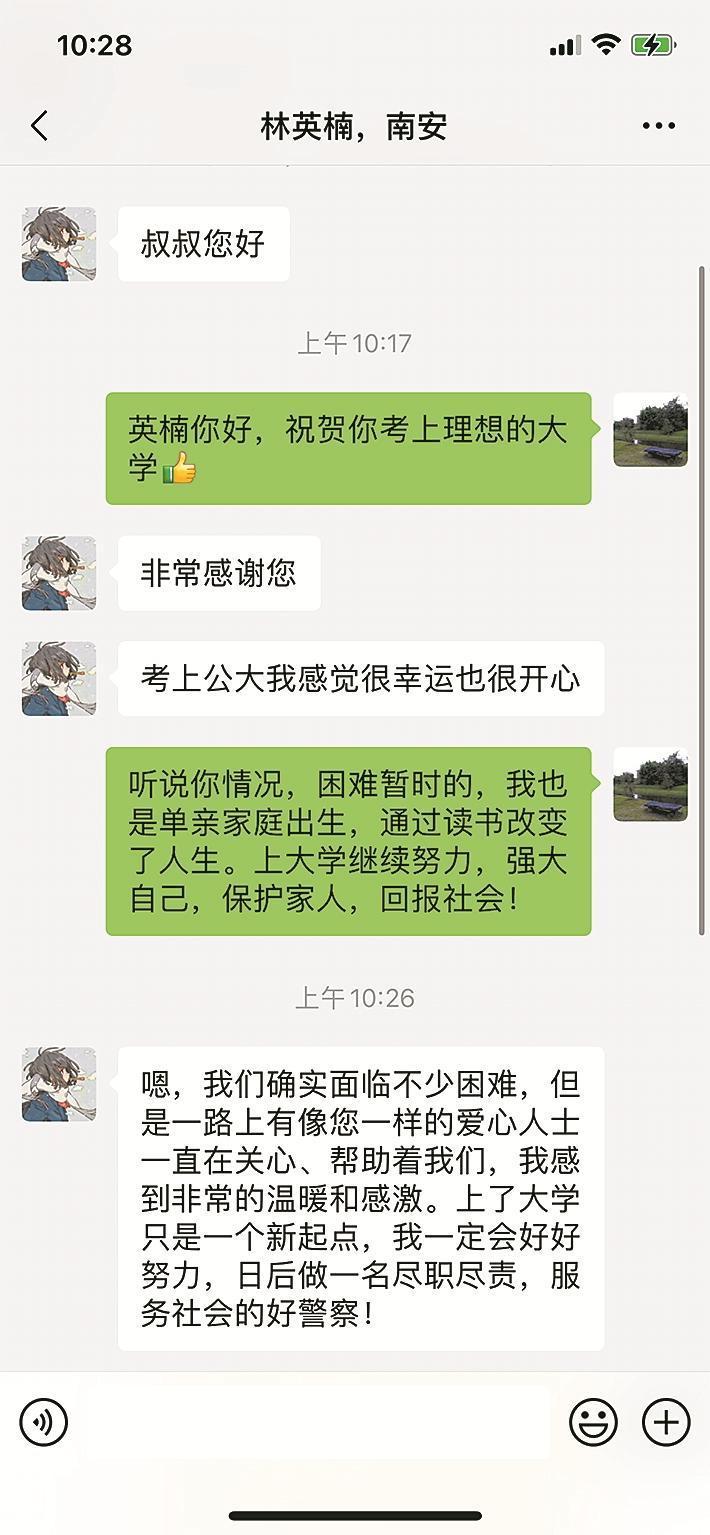Tap the avatar beside 英楠你好 message
The image size is (710, 1535).
click(x=650, y=429)
